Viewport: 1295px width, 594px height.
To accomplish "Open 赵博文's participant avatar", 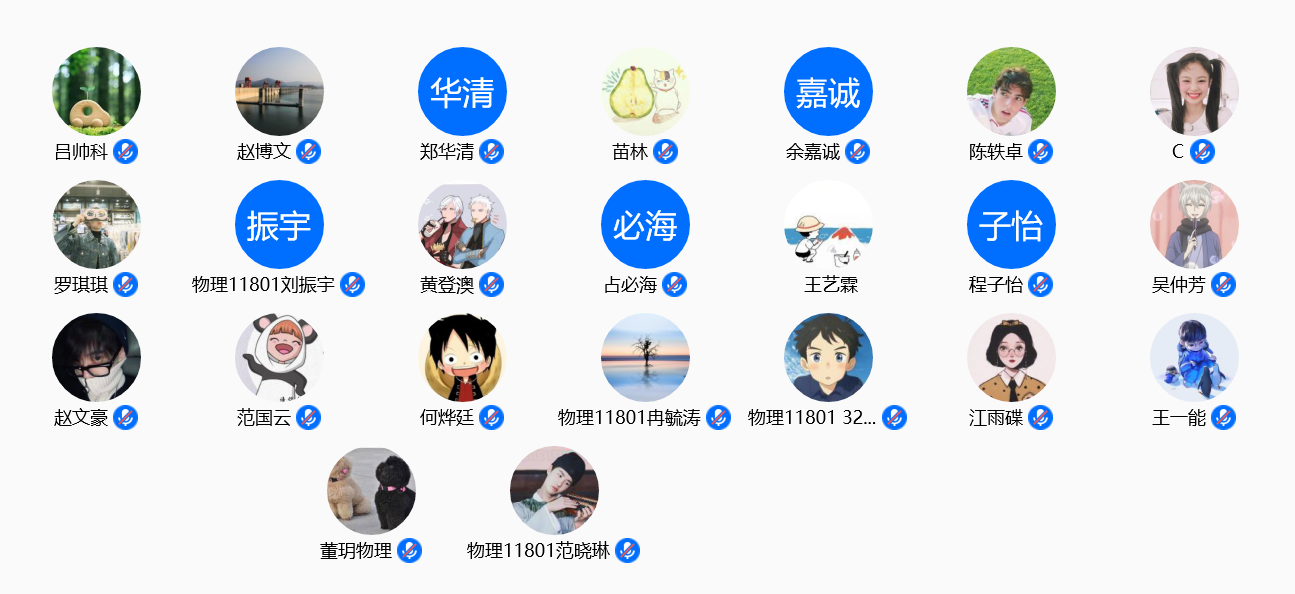I will [x=279, y=92].
